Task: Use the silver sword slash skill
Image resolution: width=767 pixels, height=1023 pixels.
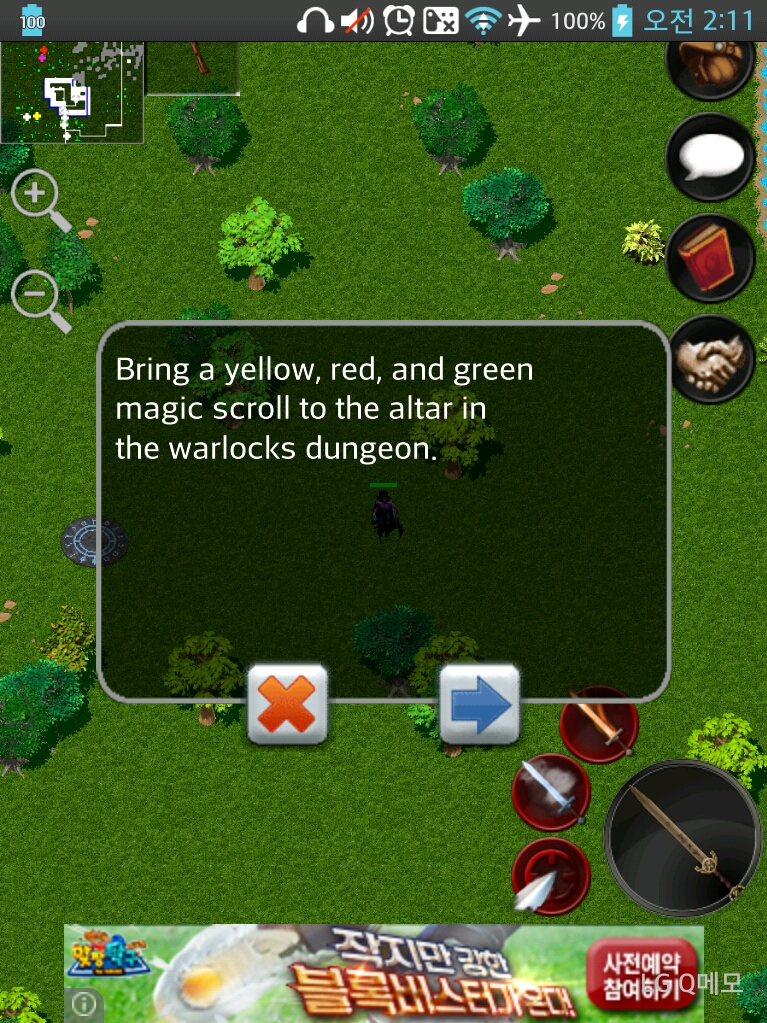Action: 551,792
